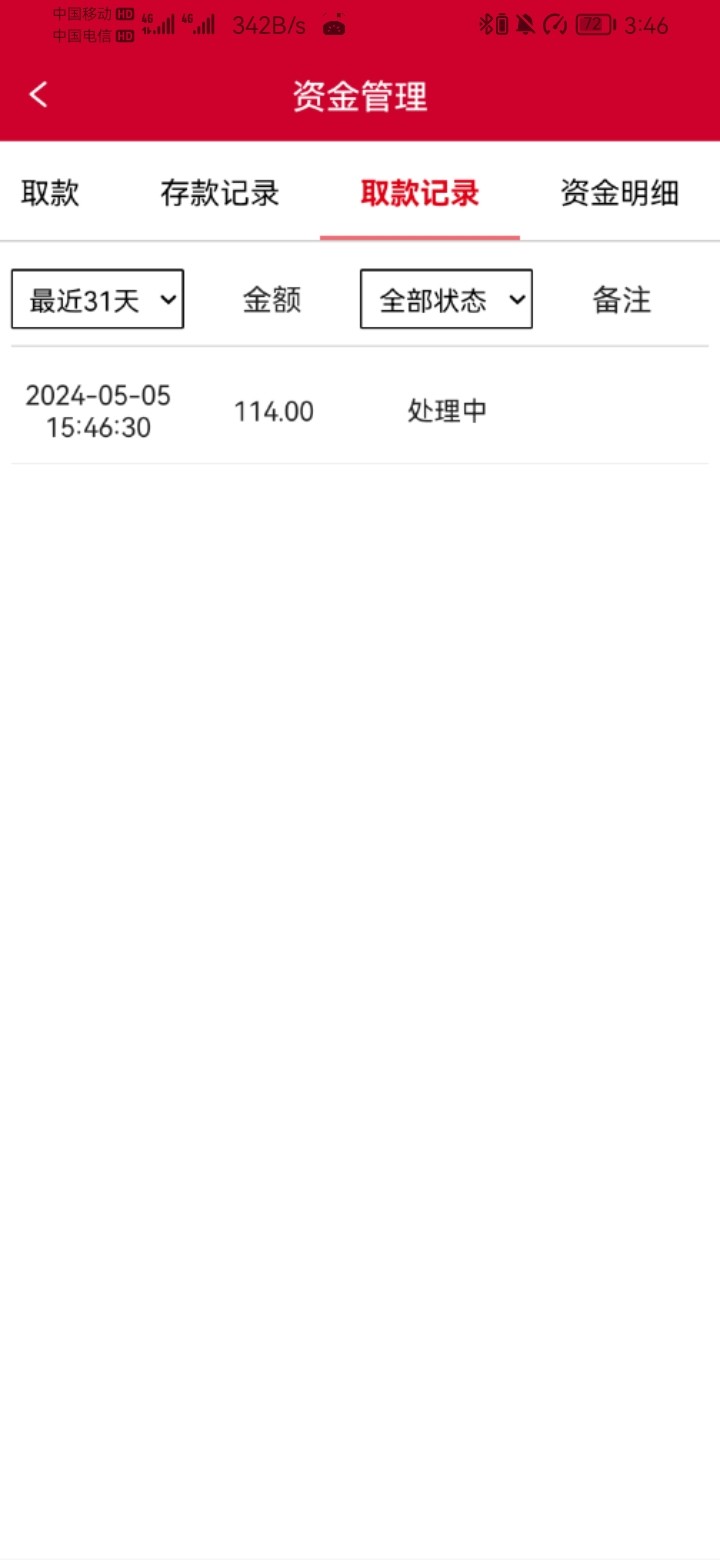Select the 取款记录 tab
The image size is (720, 1560).
[420, 193]
